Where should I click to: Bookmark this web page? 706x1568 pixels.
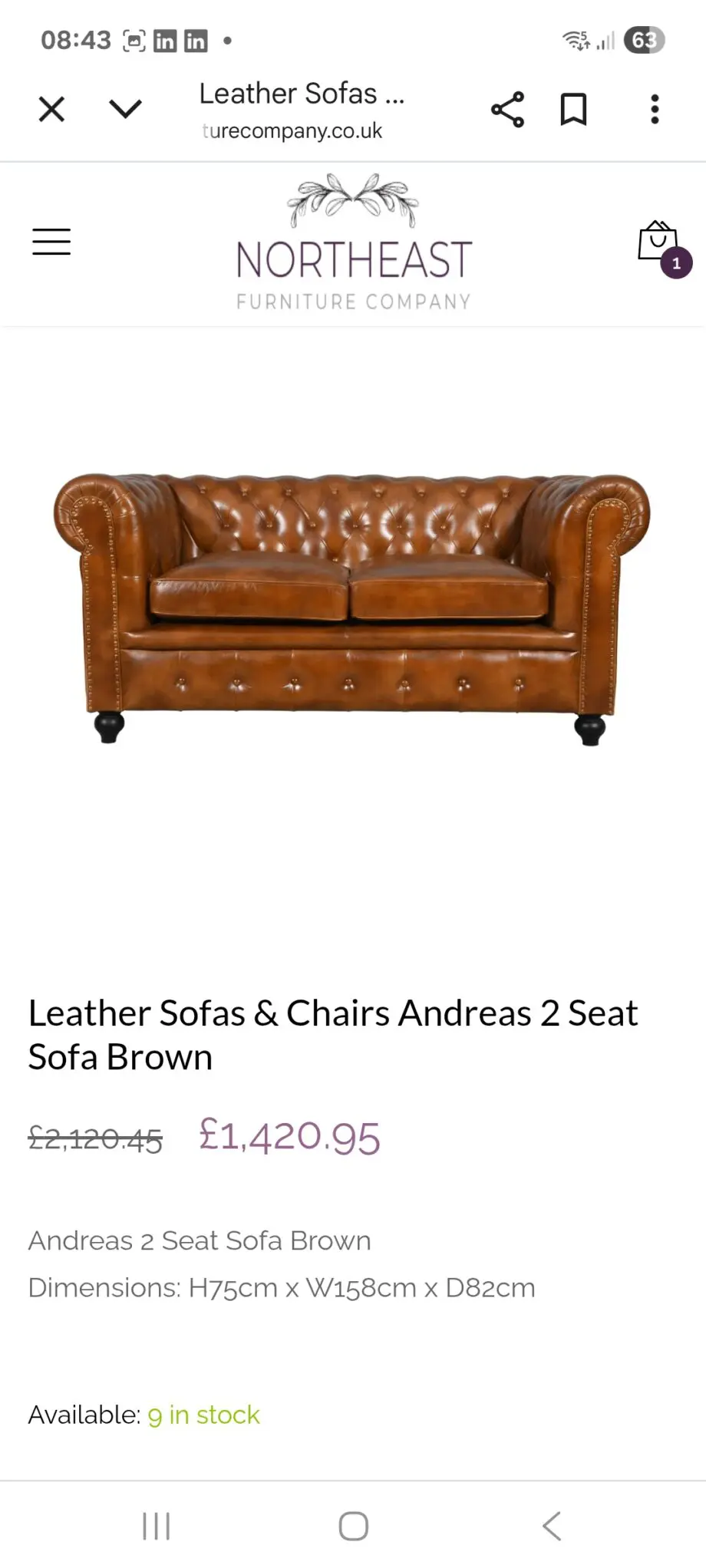(573, 109)
